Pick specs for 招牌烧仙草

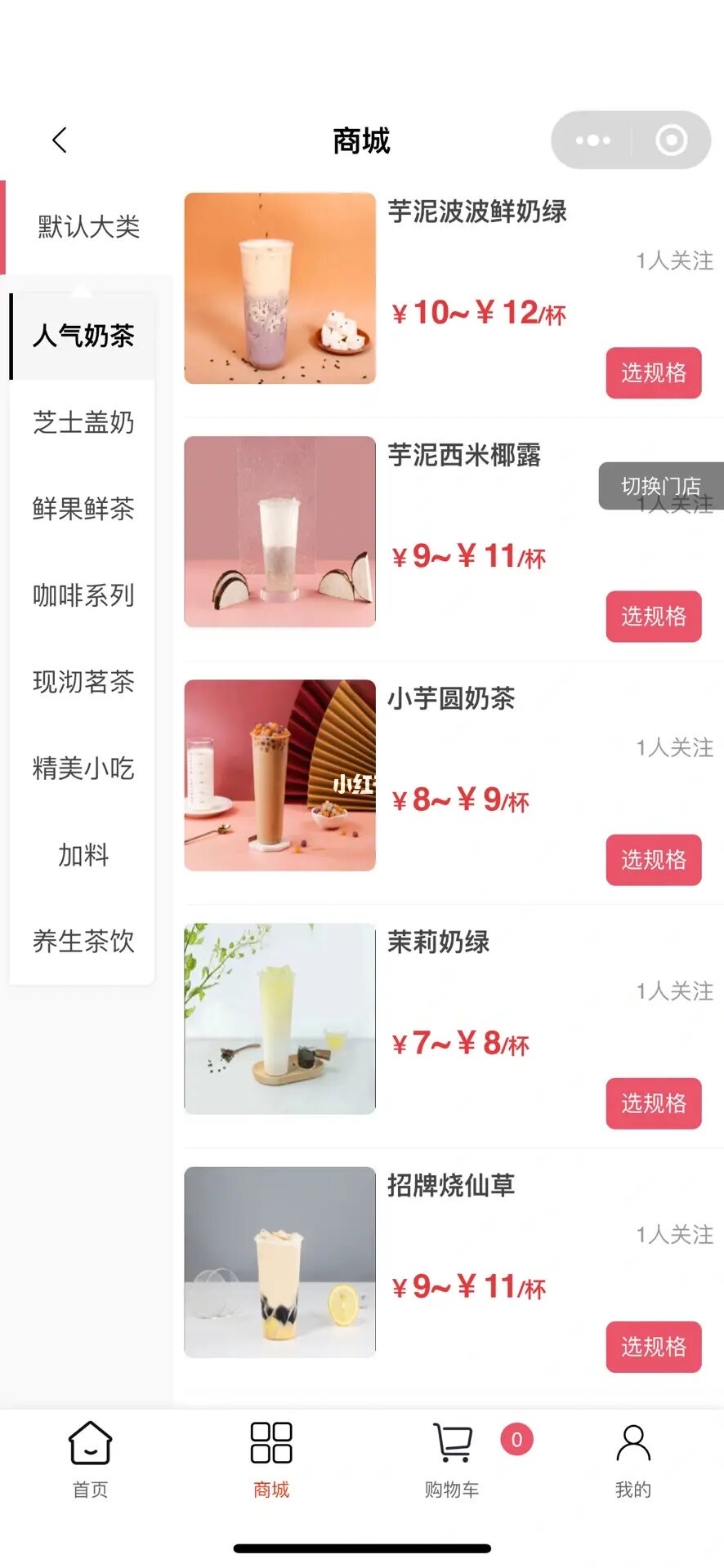(653, 1347)
